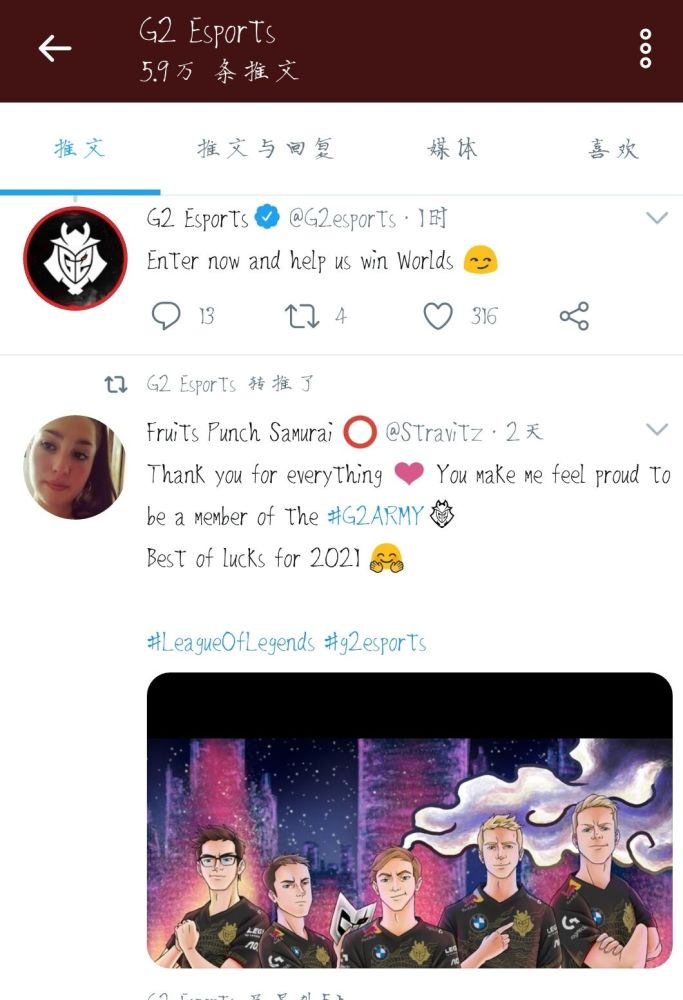The width and height of the screenshot is (683, 1000).
Task: Retweet the "Enter now" tweet
Action: (302, 316)
